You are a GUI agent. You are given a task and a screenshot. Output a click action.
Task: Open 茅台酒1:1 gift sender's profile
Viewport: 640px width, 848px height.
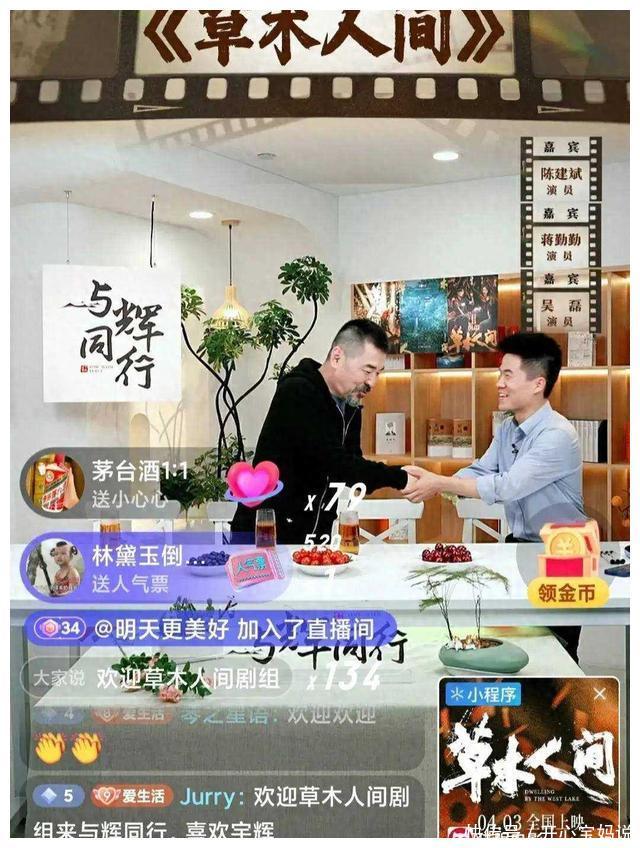pyautogui.click(x=54, y=483)
